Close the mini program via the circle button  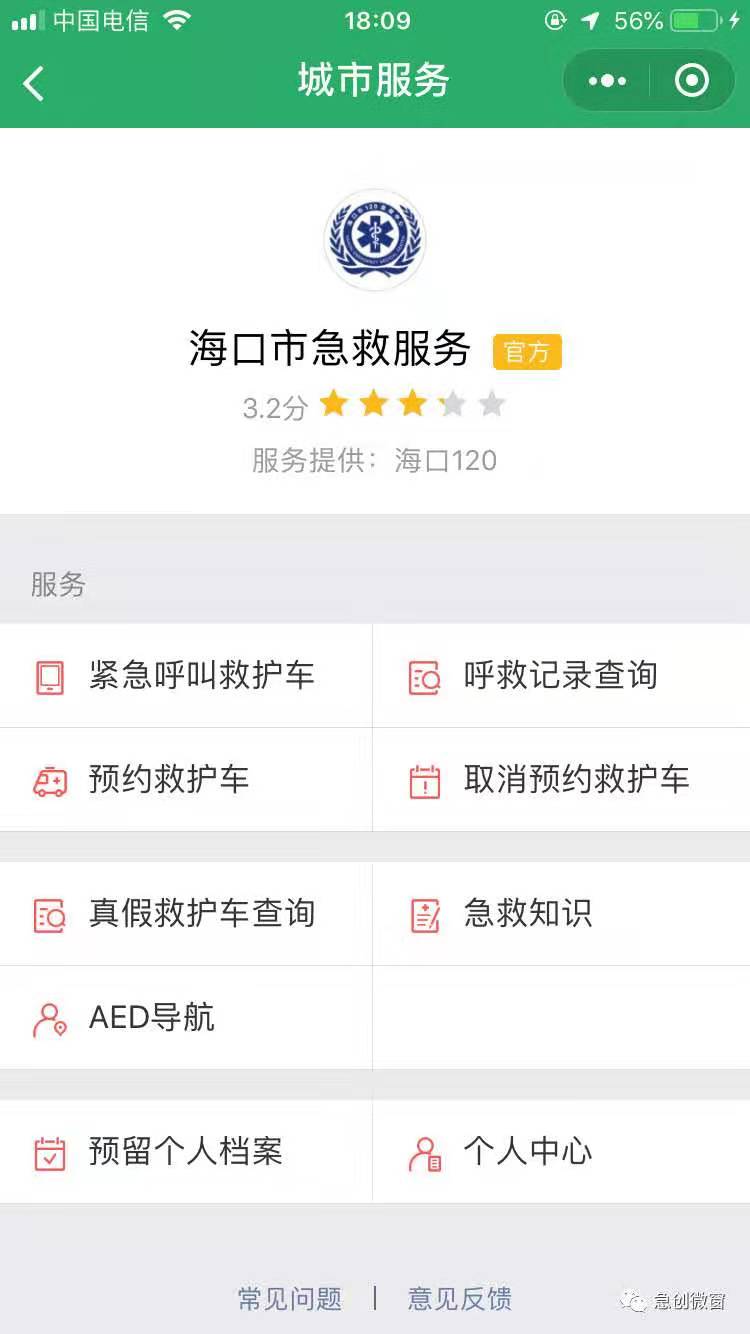tap(691, 81)
